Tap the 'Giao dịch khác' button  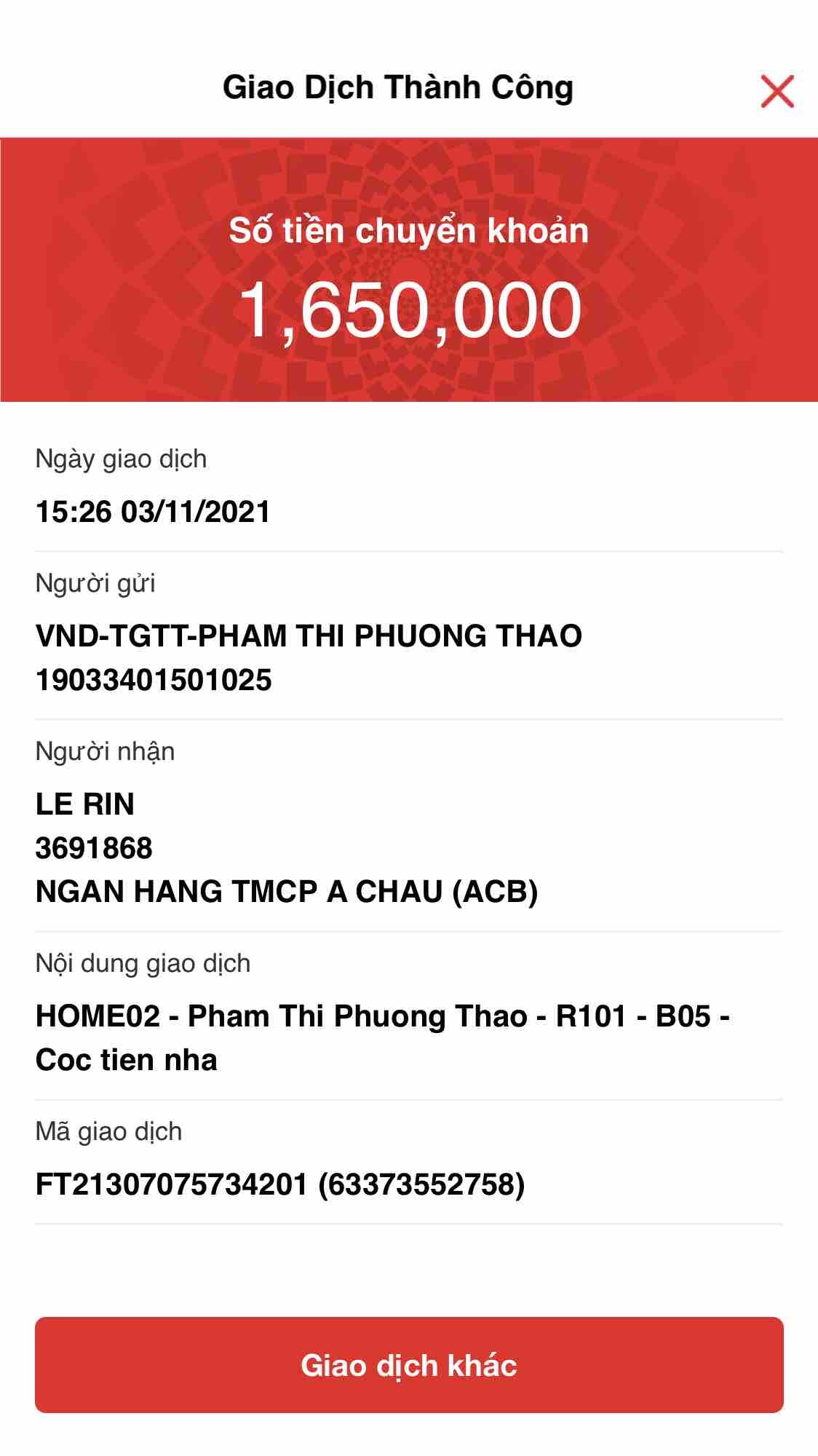click(x=409, y=1365)
